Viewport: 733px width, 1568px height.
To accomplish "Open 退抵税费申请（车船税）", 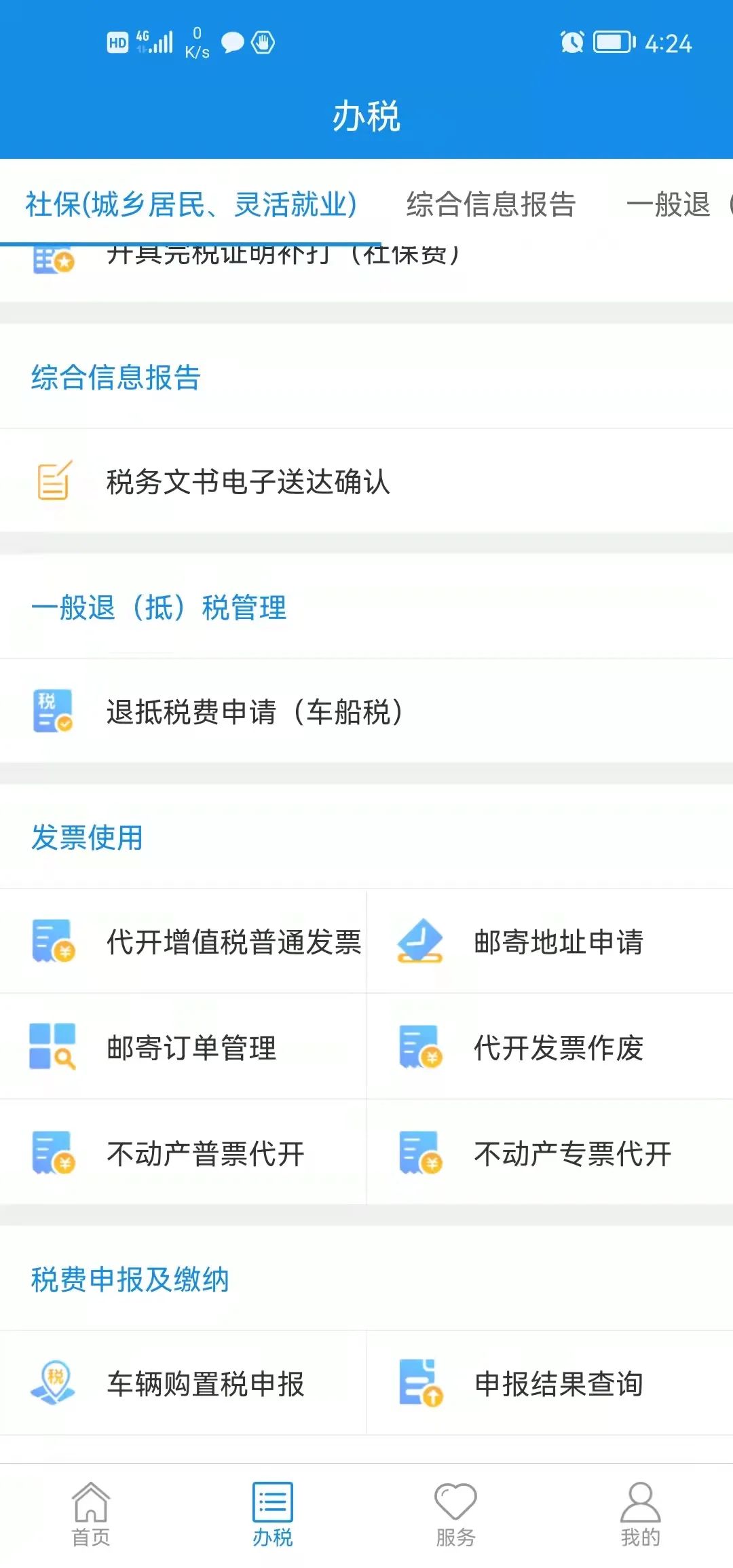I will pyautogui.click(x=366, y=711).
